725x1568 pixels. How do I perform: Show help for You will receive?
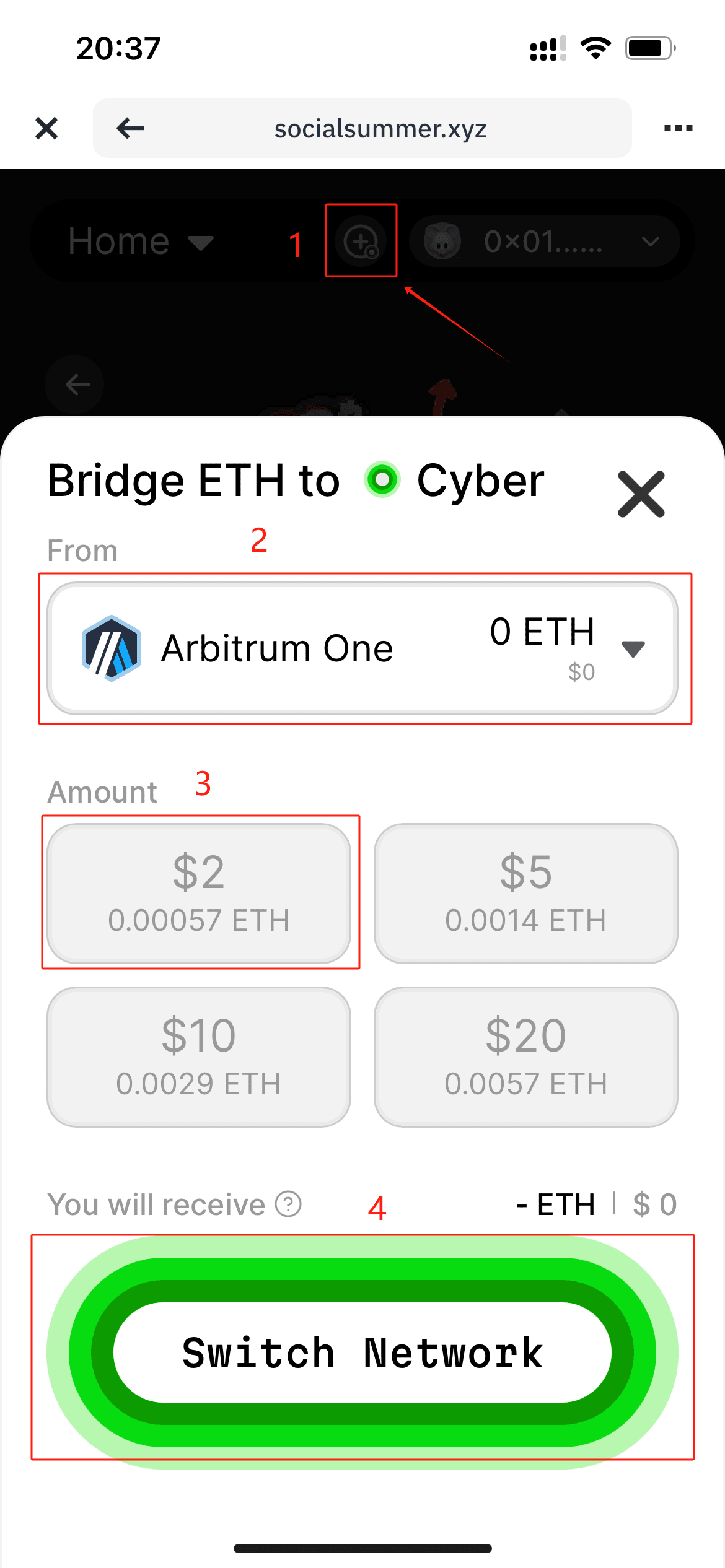coord(288,1204)
